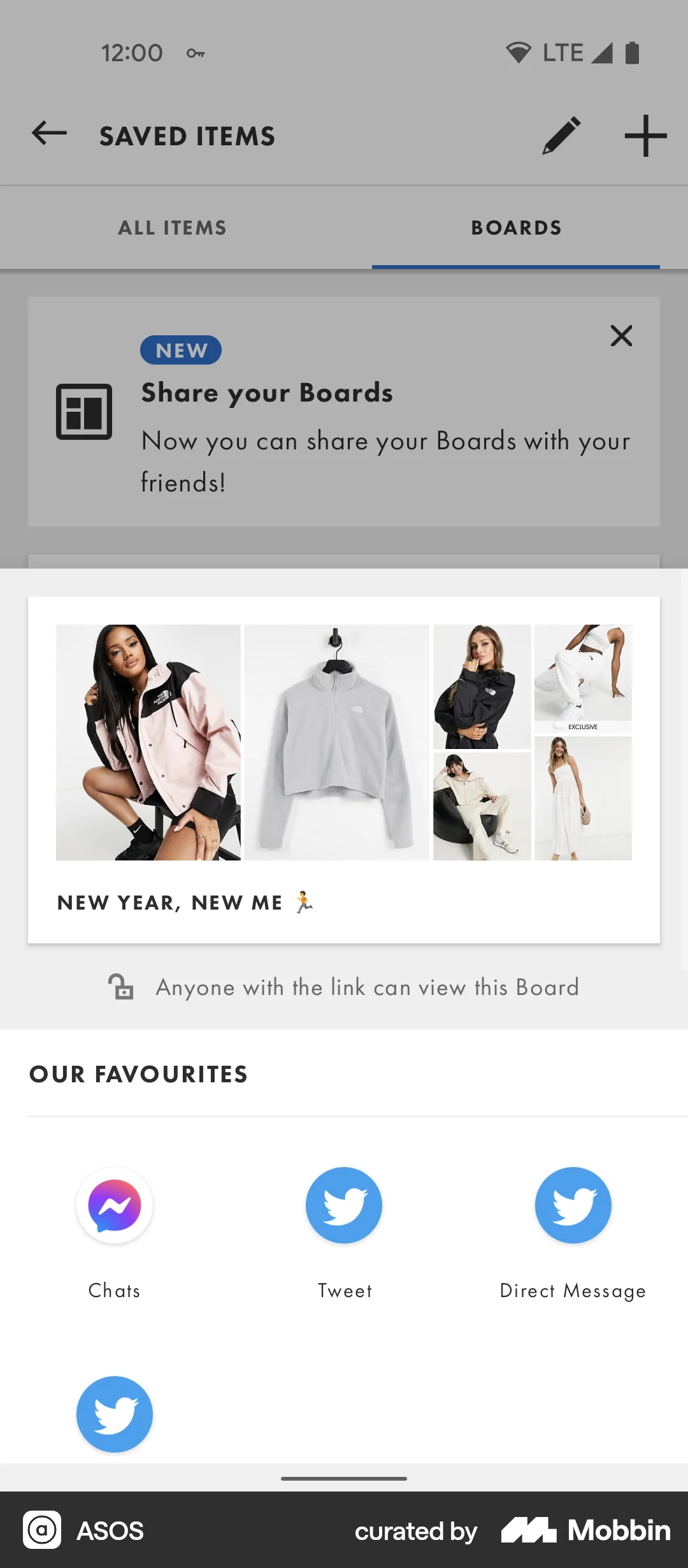Tap the battery indicator in status bar

tap(632, 53)
